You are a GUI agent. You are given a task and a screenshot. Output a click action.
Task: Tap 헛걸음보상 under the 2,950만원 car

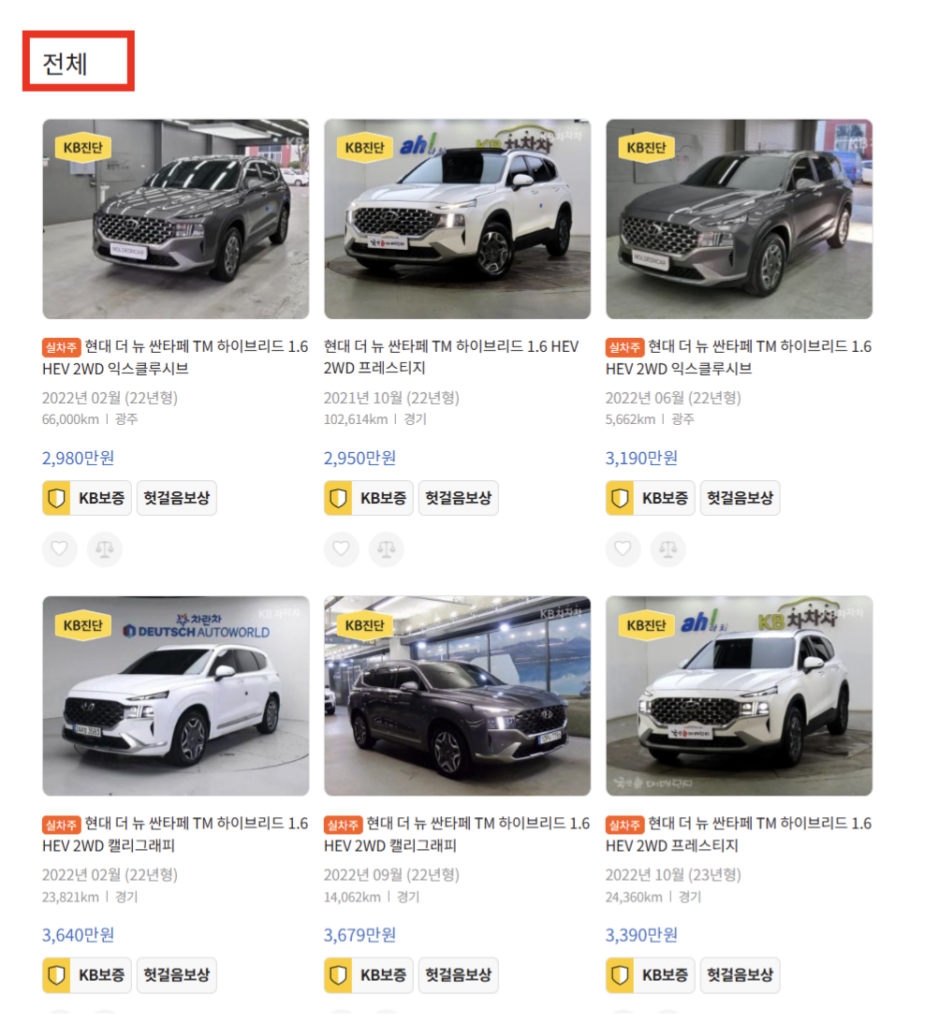click(x=458, y=498)
